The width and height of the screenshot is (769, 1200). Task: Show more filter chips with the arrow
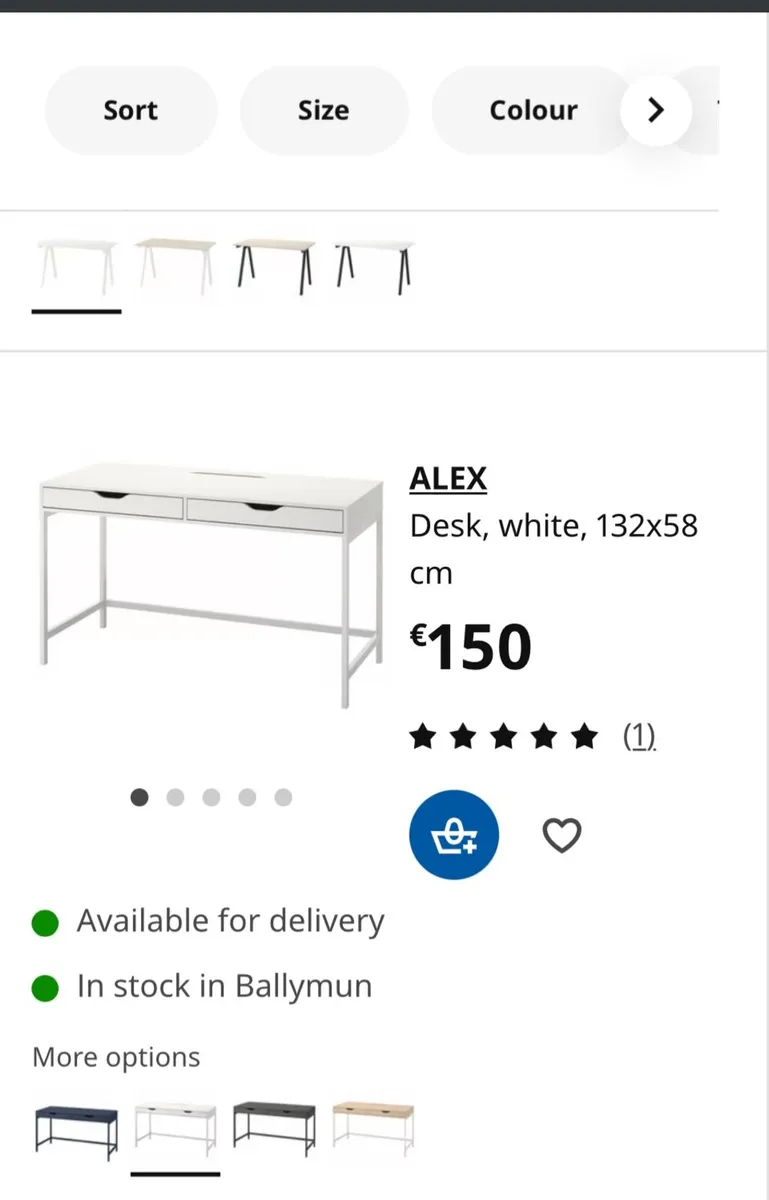pos(656,110)
